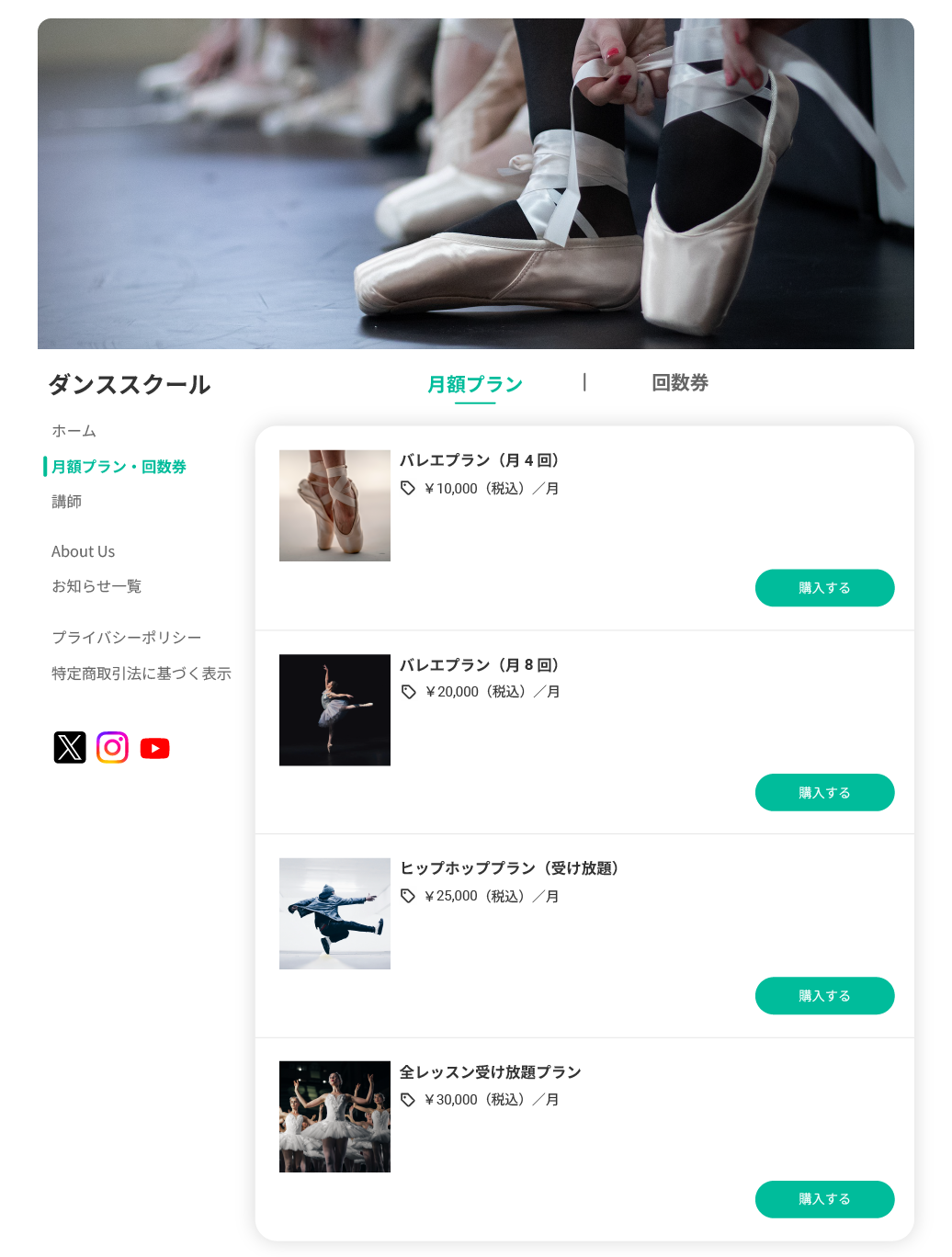Tap 購入する for ヒップホッププラン
Viewport: 952px width, 1257px height.
[x=824, y=996]
